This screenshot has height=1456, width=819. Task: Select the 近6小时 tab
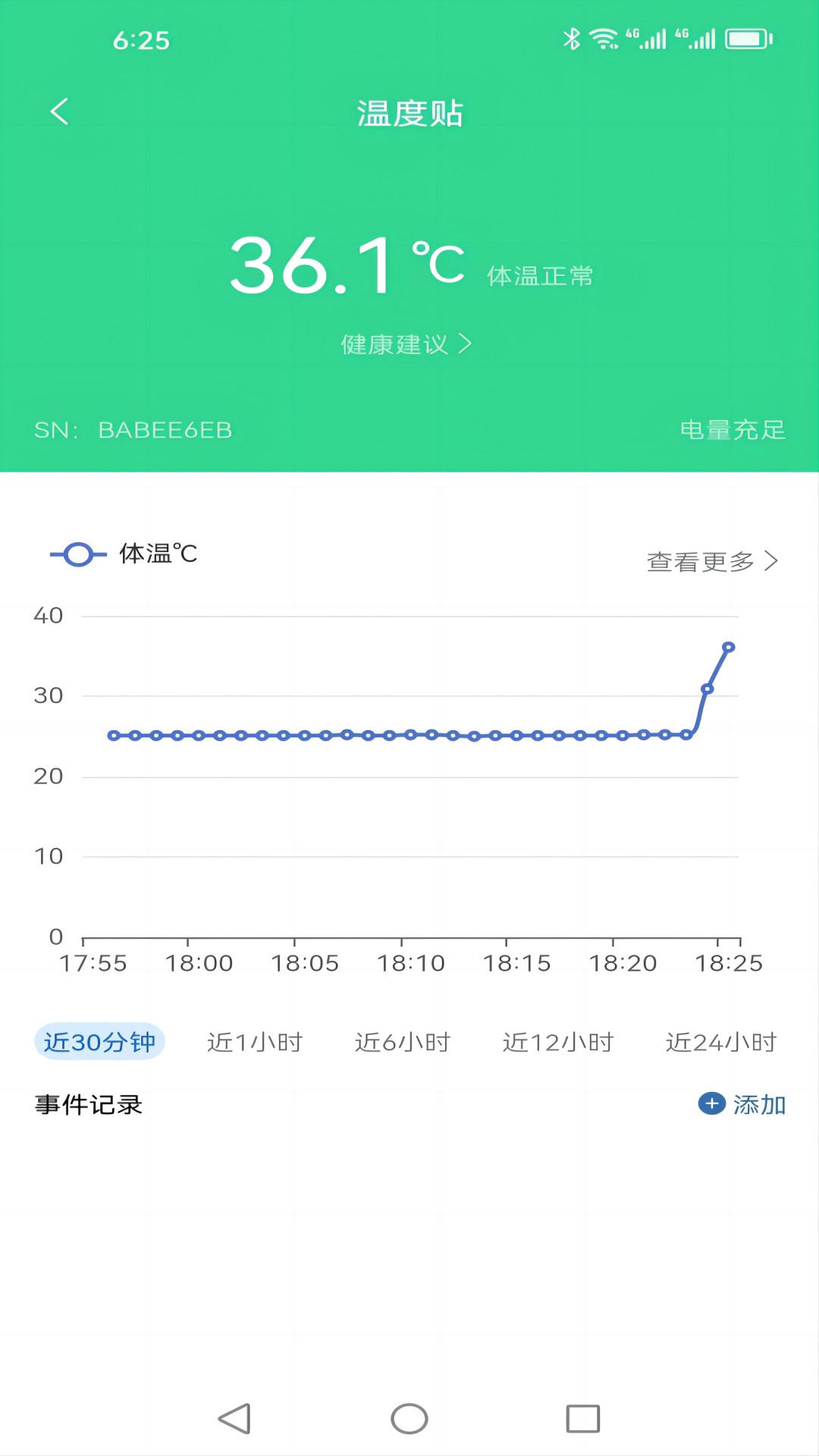click(403, 1042)
